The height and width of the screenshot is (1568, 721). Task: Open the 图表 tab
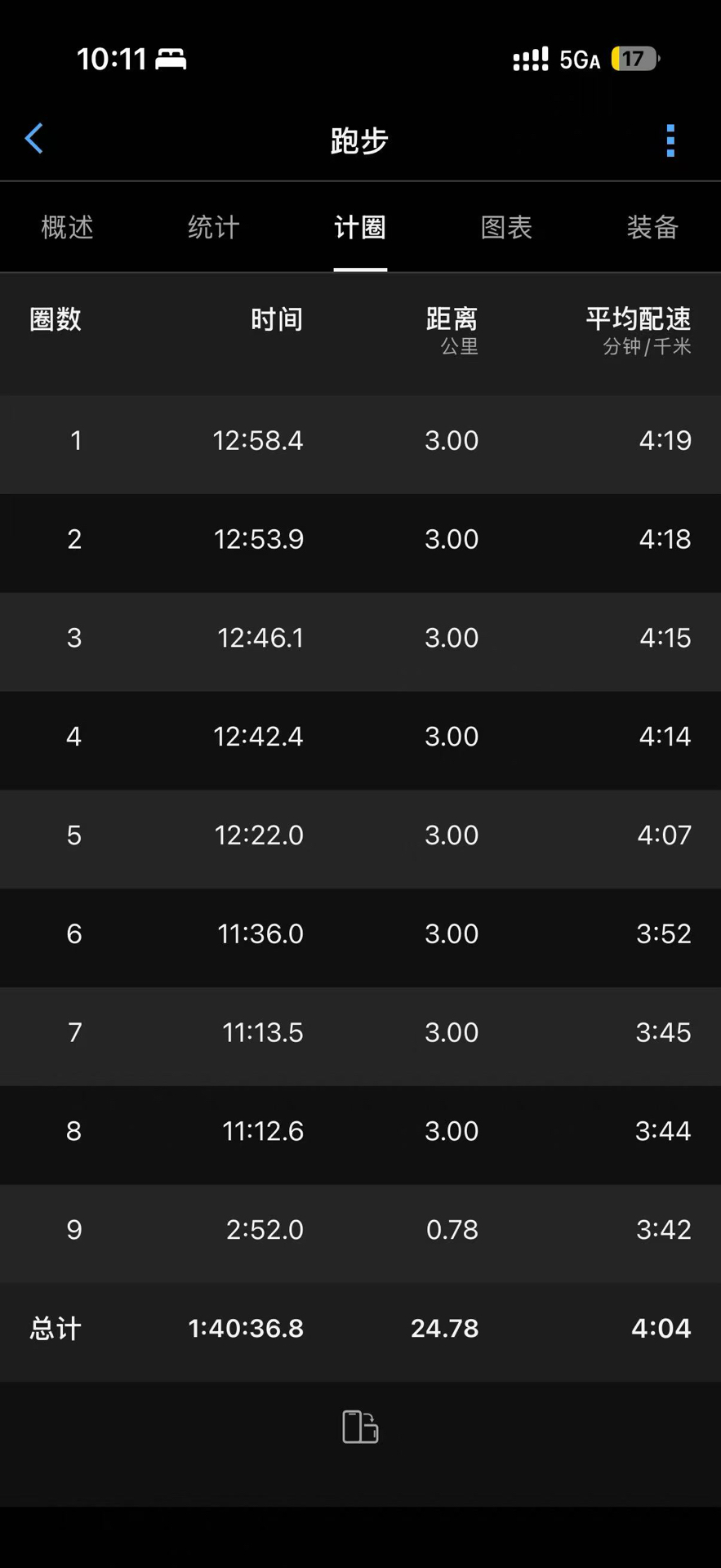tap(506, 227)
